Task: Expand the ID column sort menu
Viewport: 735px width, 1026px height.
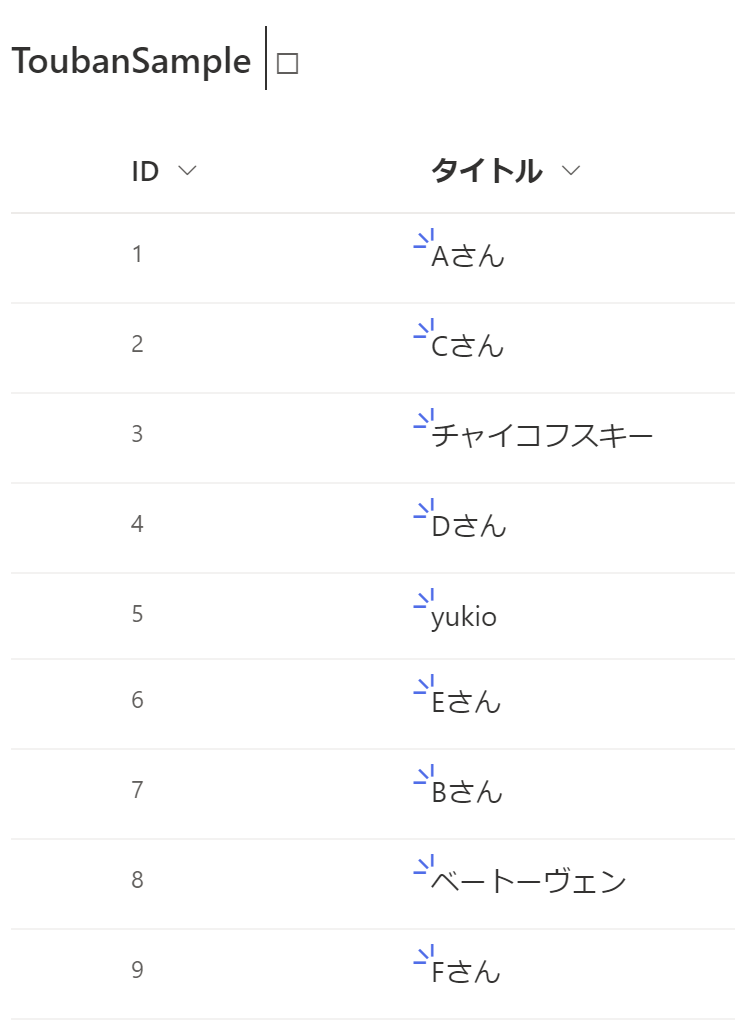Action: (186, 171)
